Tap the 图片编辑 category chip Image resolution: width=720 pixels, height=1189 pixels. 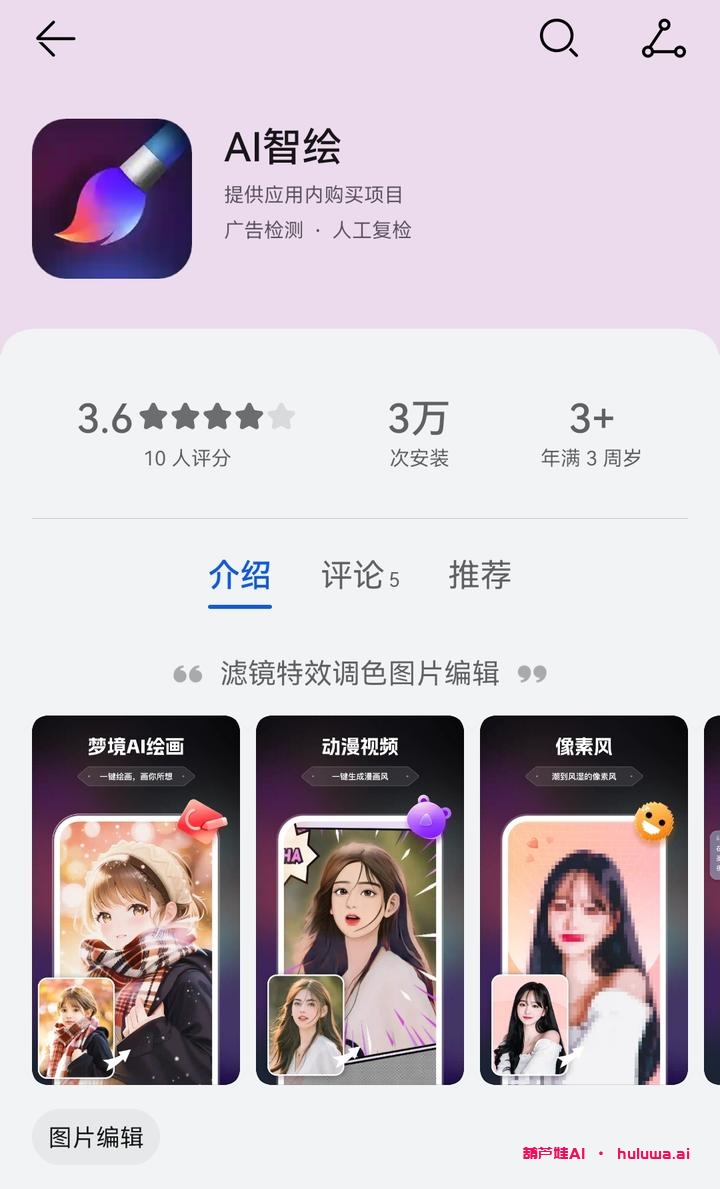pos(96,1137)
